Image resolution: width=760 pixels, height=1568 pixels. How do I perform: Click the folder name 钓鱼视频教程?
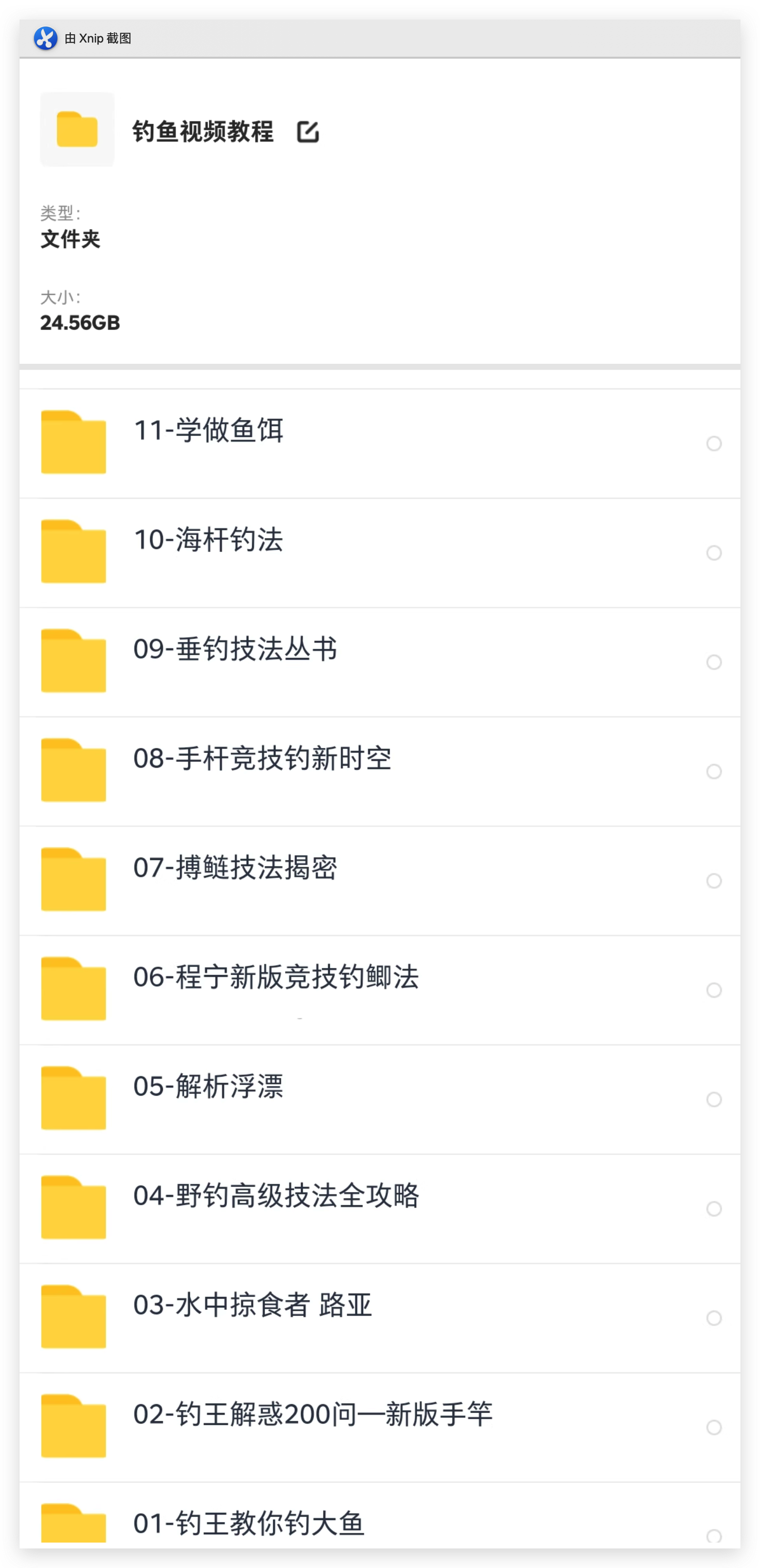click(x=203, y=132)
